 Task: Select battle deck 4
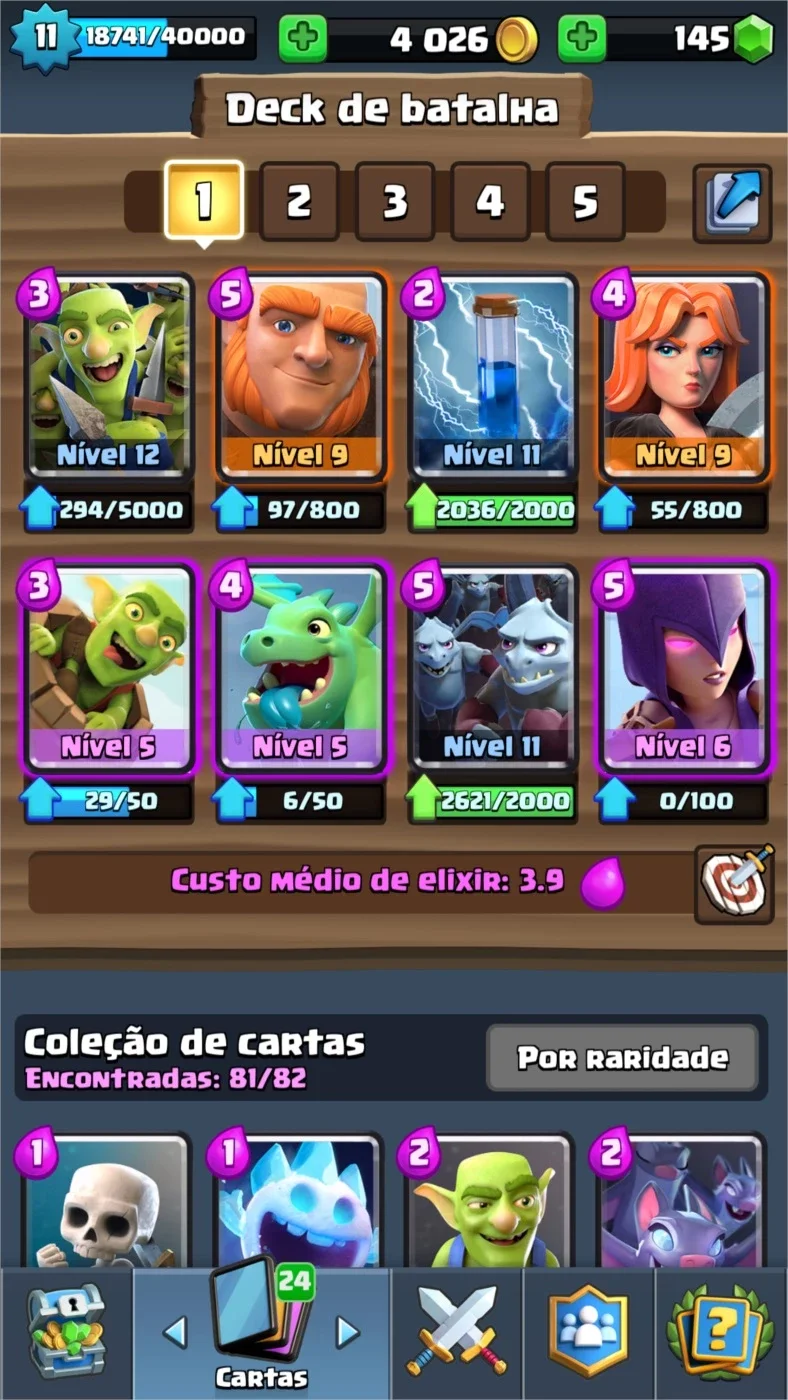(489, 201)
